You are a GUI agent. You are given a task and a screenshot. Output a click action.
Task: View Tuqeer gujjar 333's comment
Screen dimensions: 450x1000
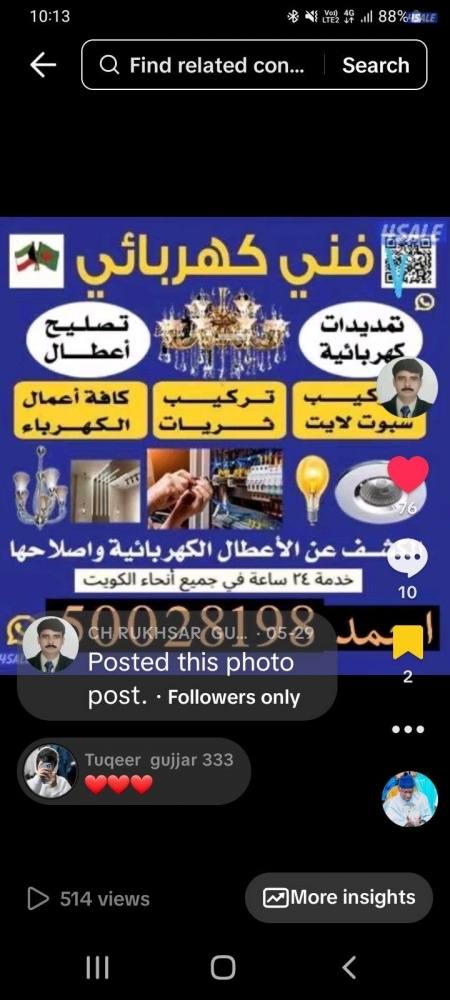click(134, 772)
